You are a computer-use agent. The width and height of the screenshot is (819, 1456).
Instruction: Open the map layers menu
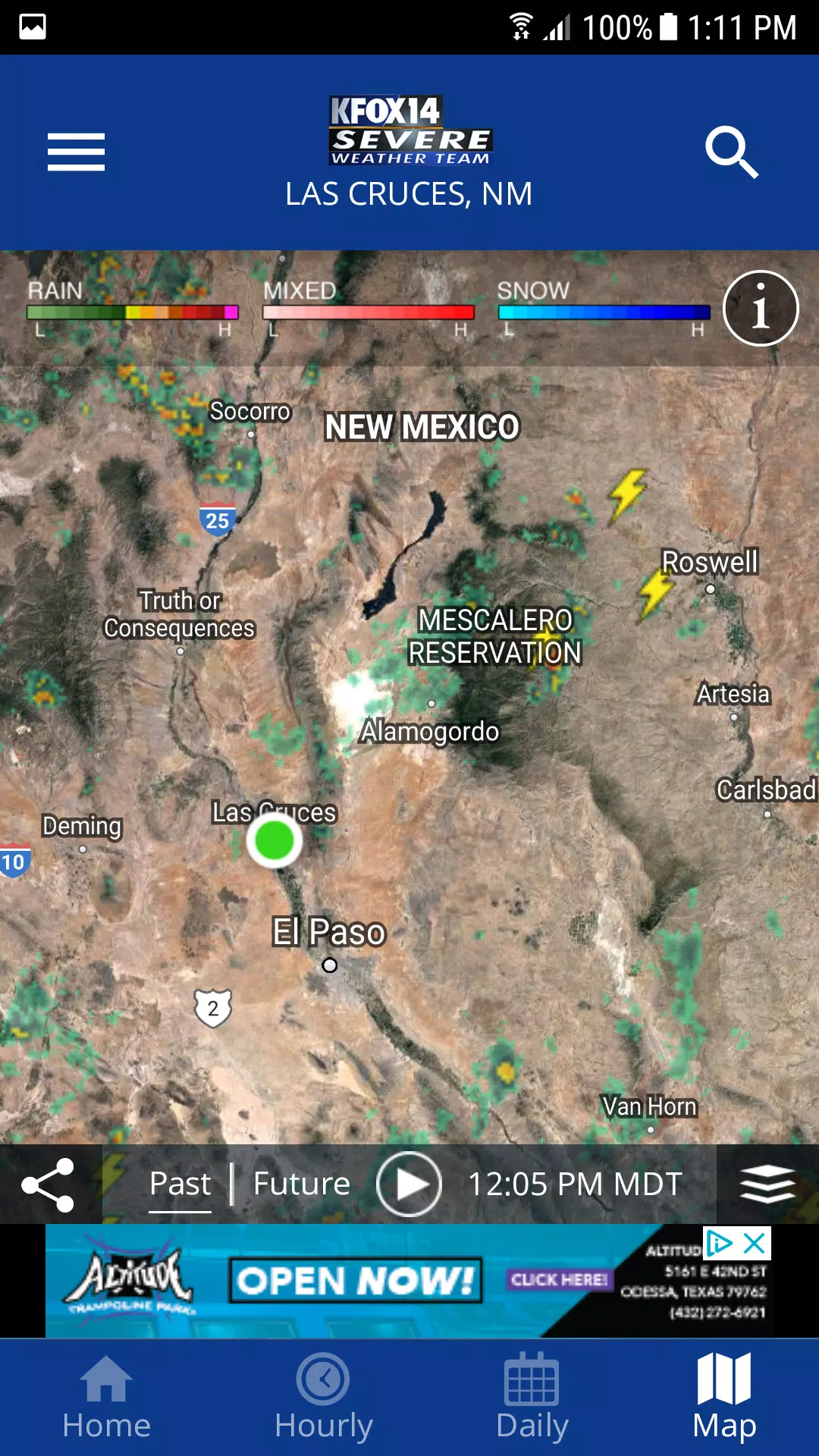coord(767,1184)
